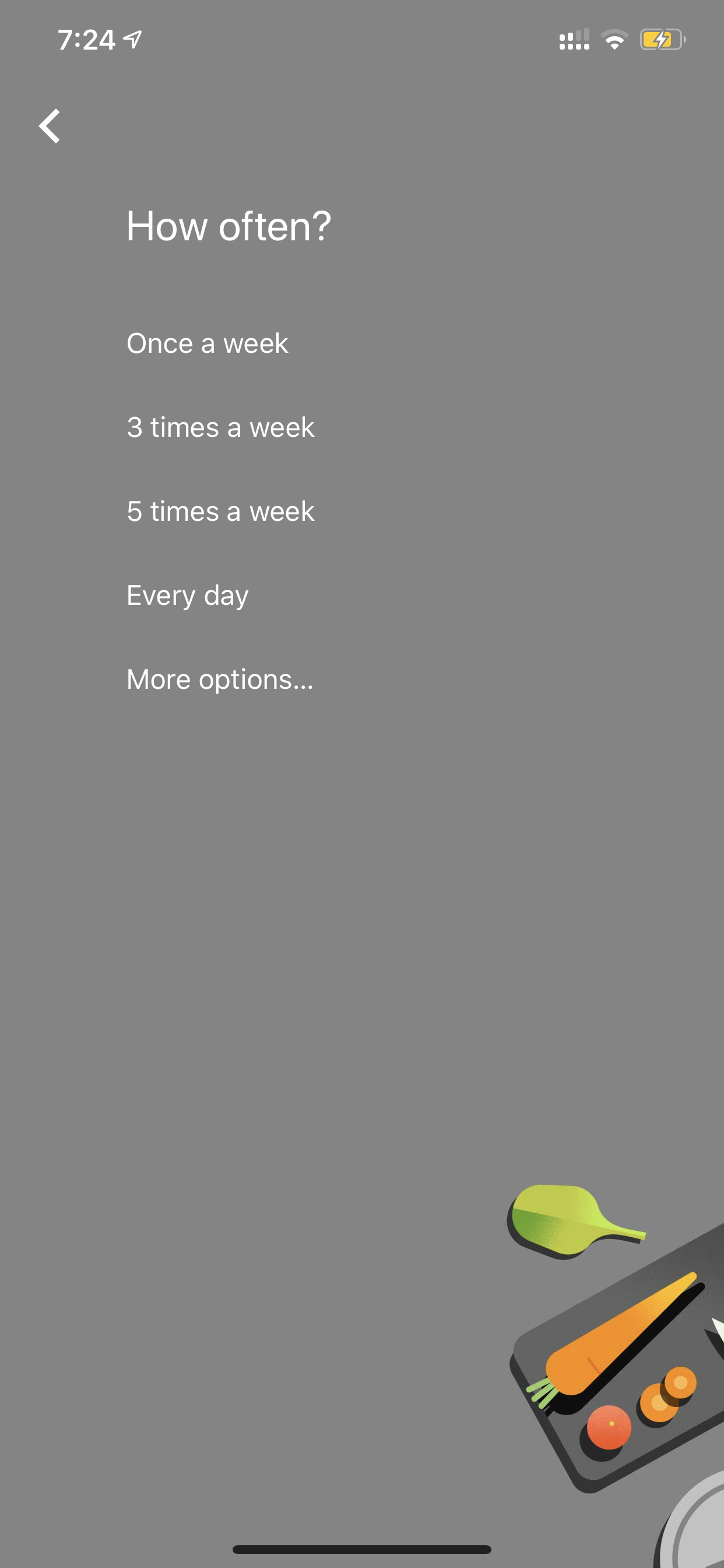Choose 3 times a week
This screenshot has width=724, height=1568.
(220, 428)
